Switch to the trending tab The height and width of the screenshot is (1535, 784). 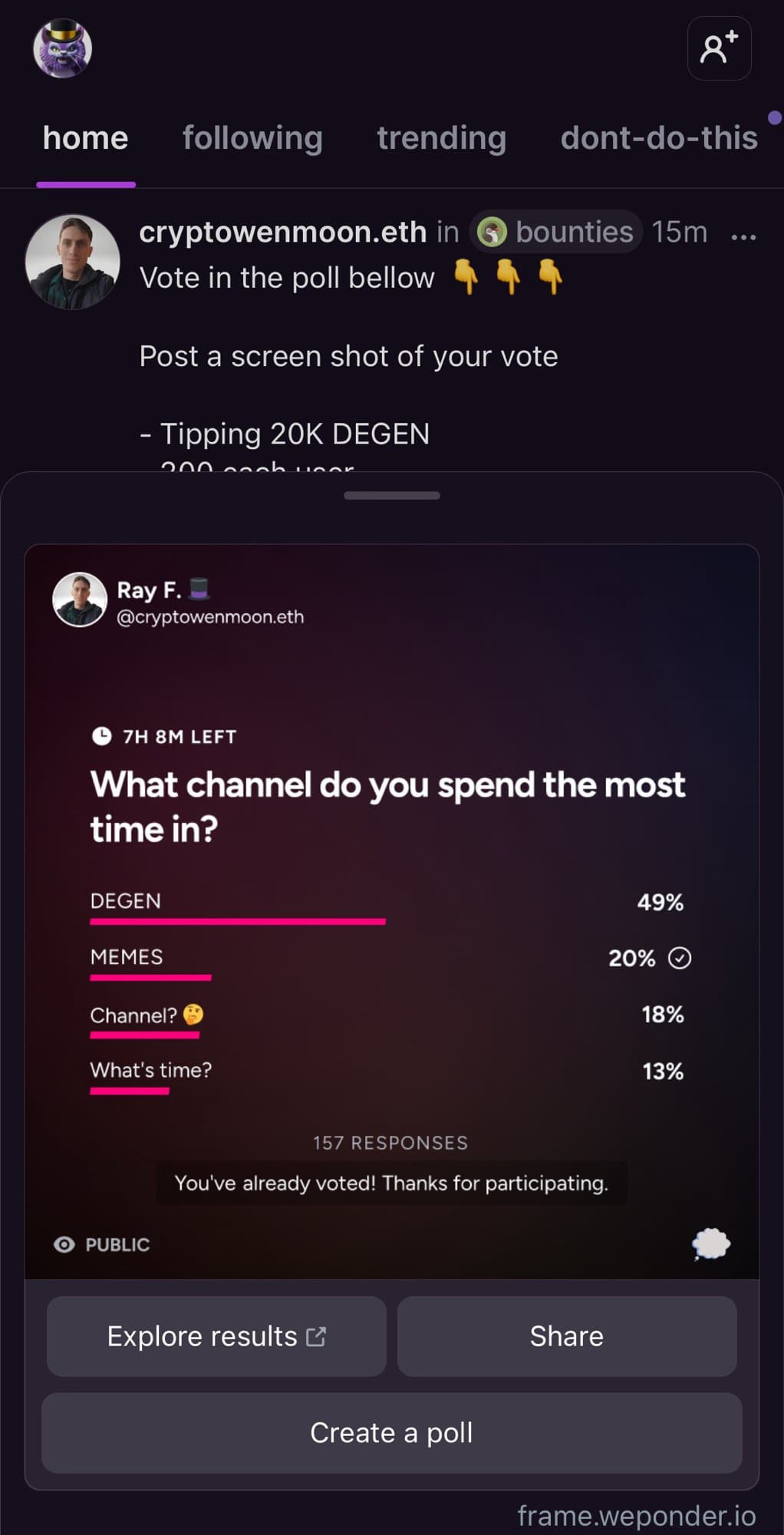(x=442, y=138)
